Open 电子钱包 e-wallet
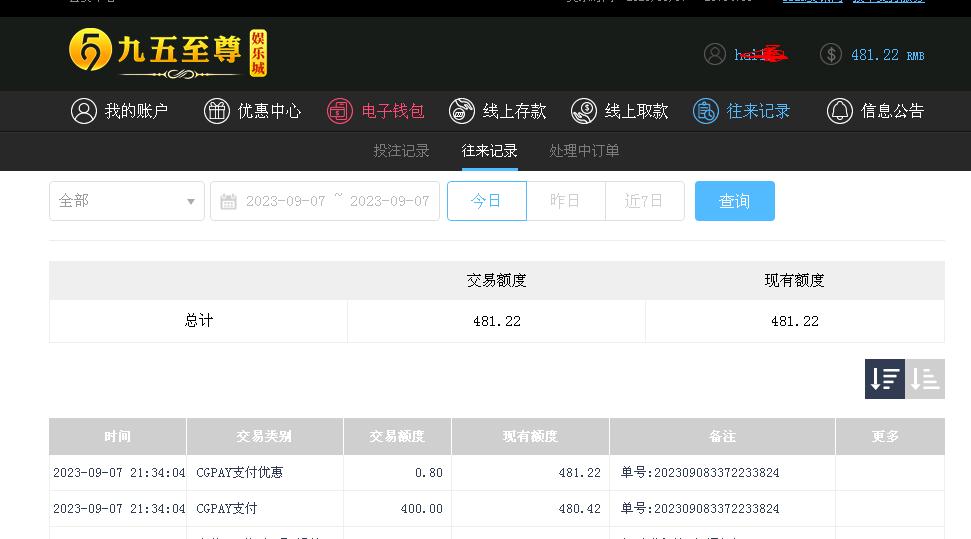Screen dimensions: 971x539 pos(376,111)
